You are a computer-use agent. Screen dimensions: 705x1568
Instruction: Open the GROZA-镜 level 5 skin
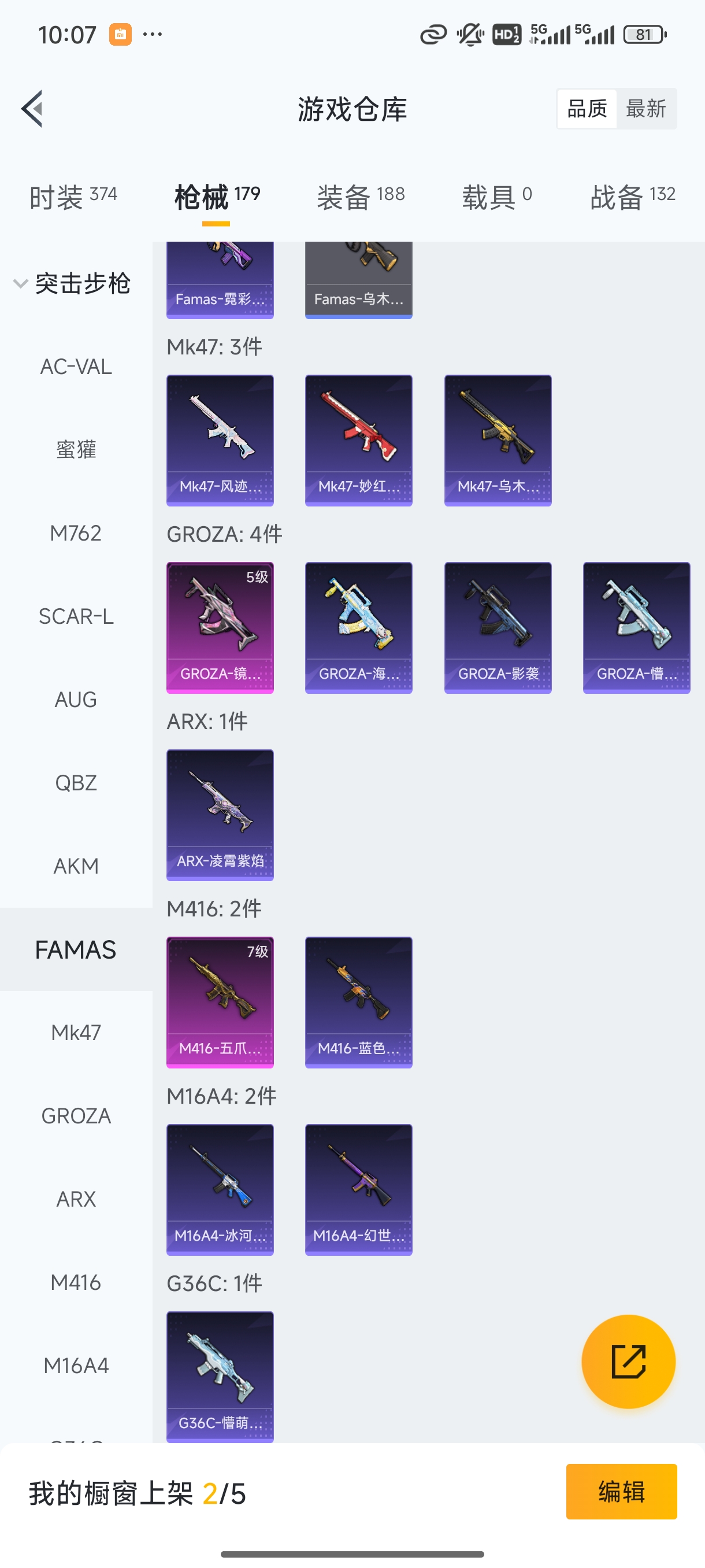(220, 627)
